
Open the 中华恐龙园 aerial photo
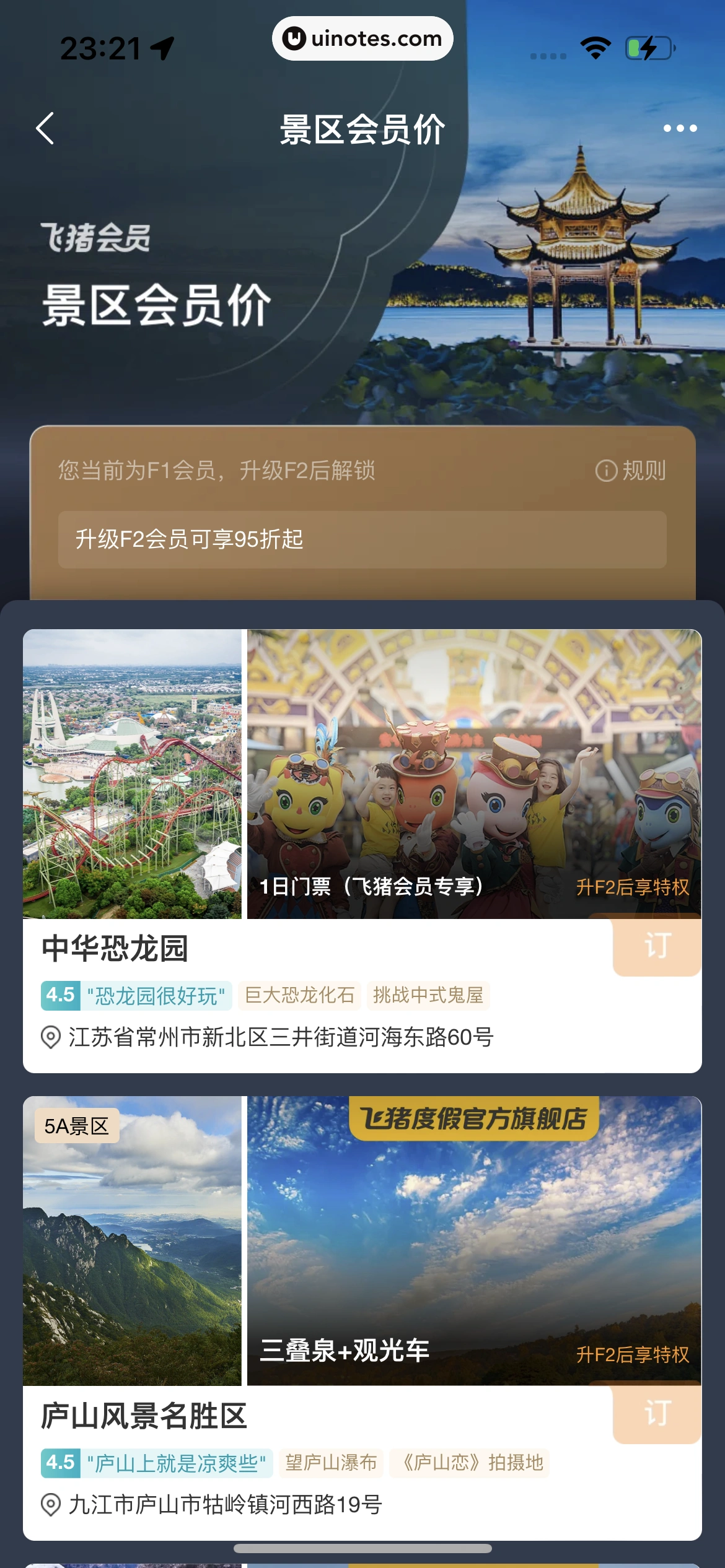click(x=132, y=774)
